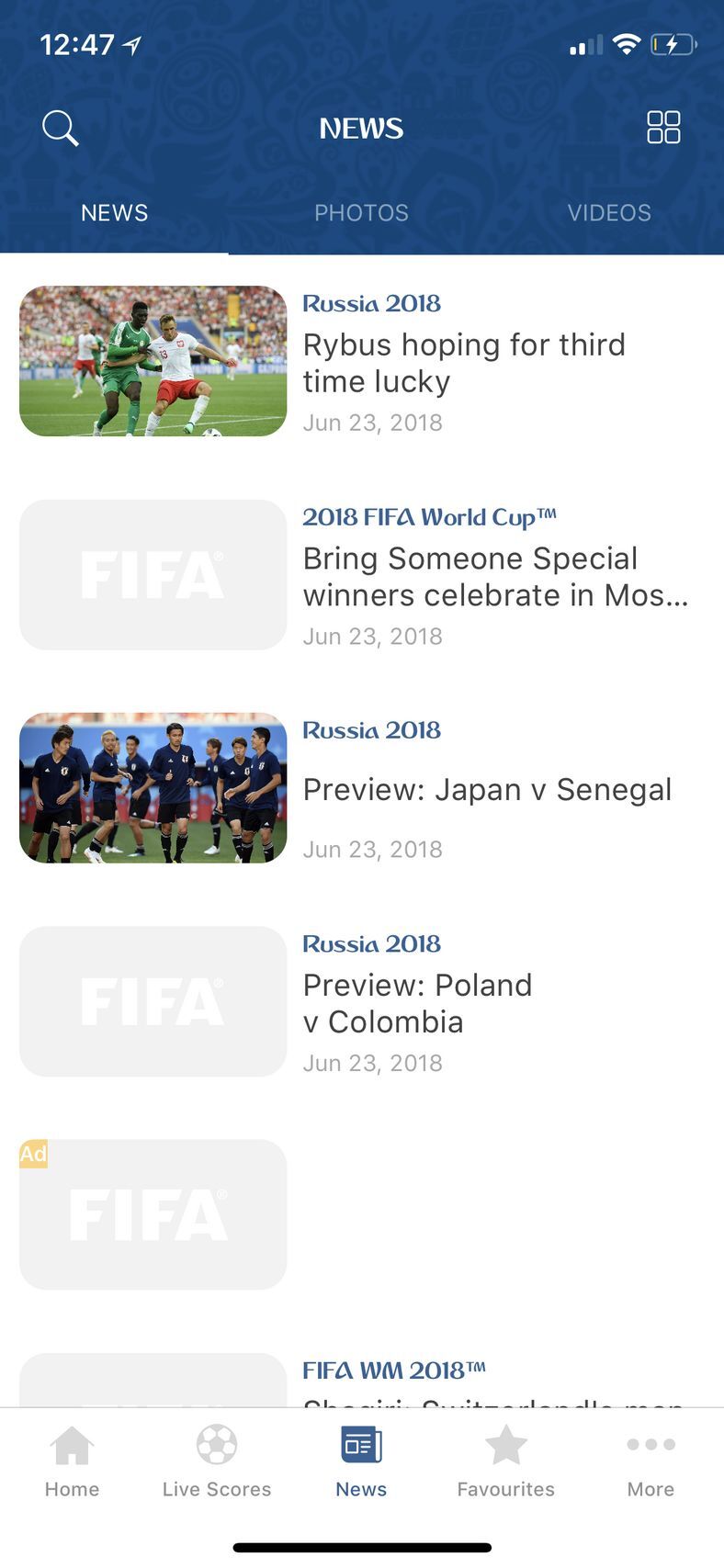Open 'Preview: Poland v Colombia' article
Screen dimensions: 724x1568
point(417,1002)
